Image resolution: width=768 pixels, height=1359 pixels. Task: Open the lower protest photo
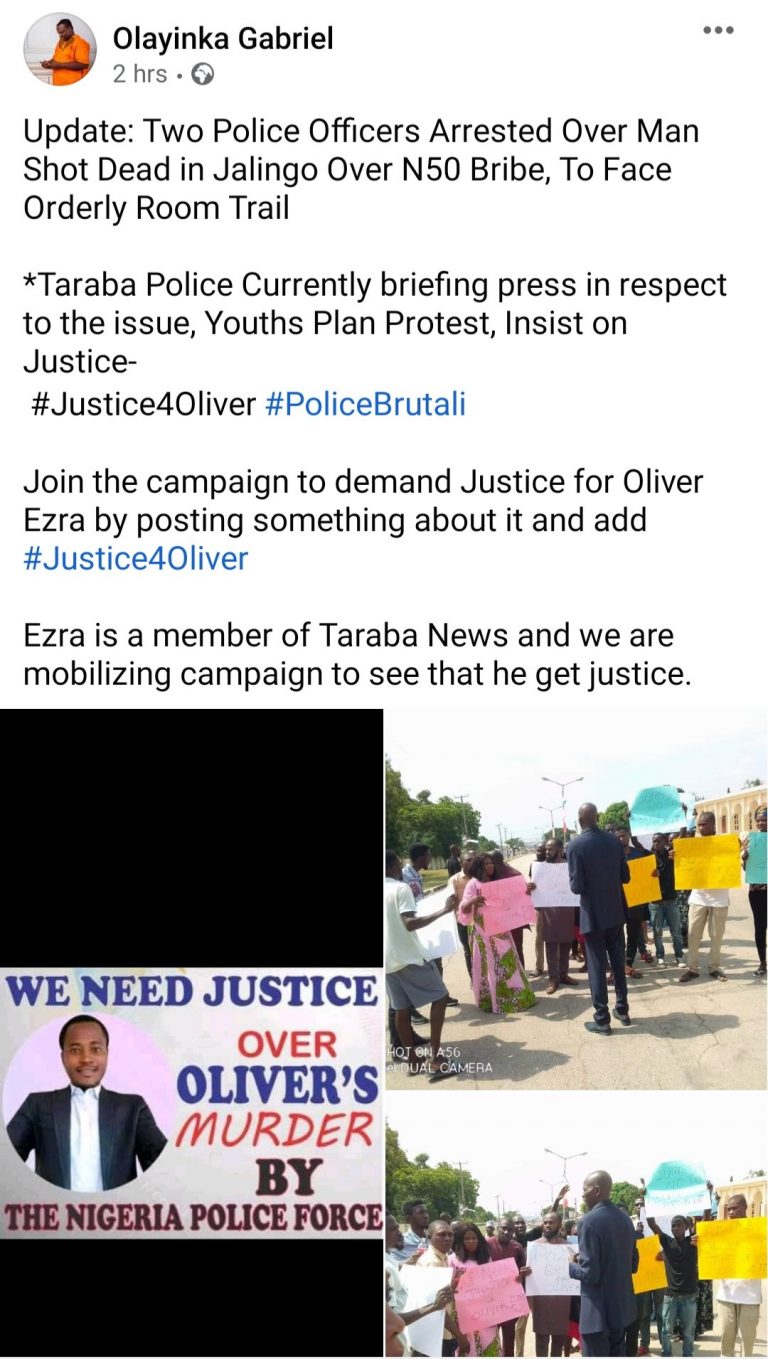tap(576, 1225)
